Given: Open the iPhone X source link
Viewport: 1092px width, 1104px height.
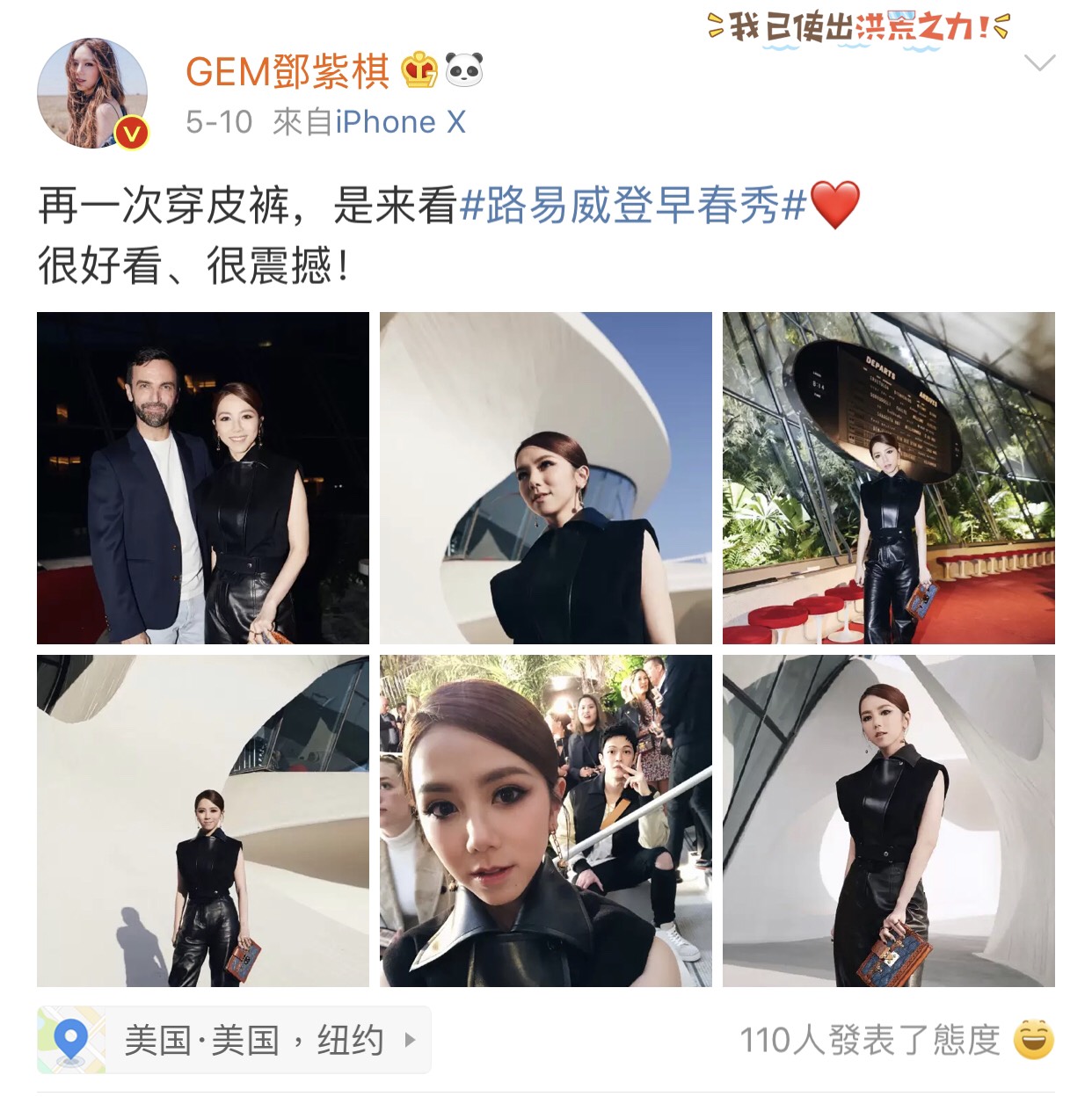Looking at the screenshot, I should (x=400, y=122).
